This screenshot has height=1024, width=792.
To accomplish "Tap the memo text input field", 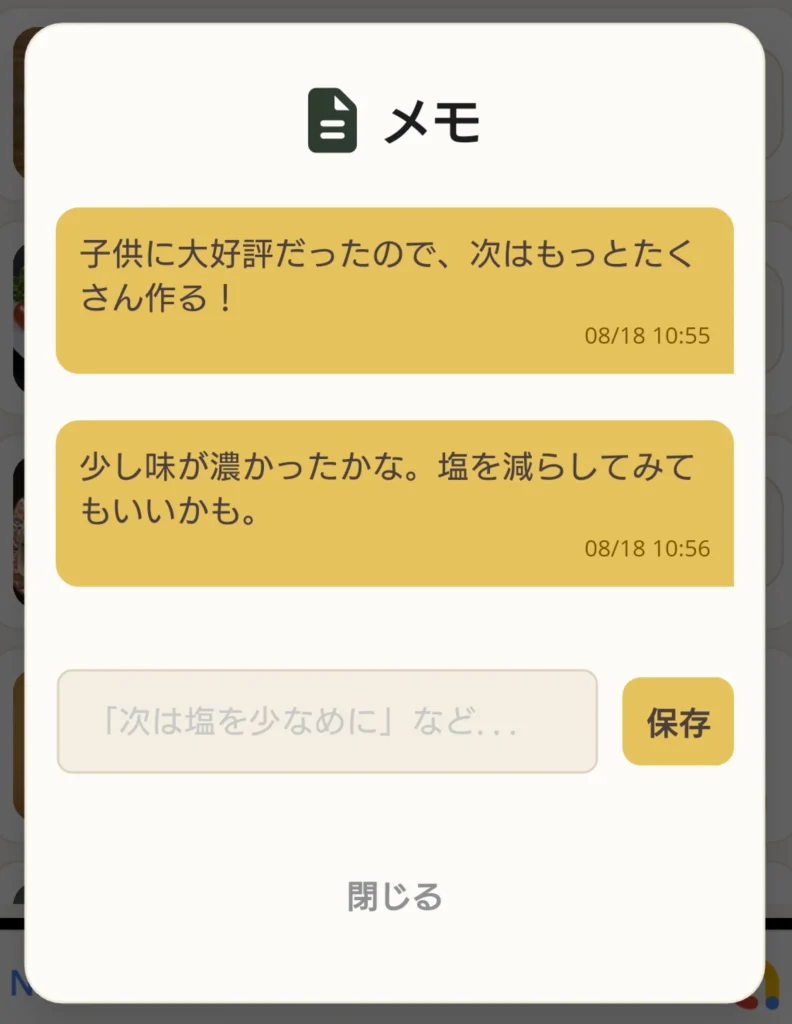I will [x=327, y=721].
